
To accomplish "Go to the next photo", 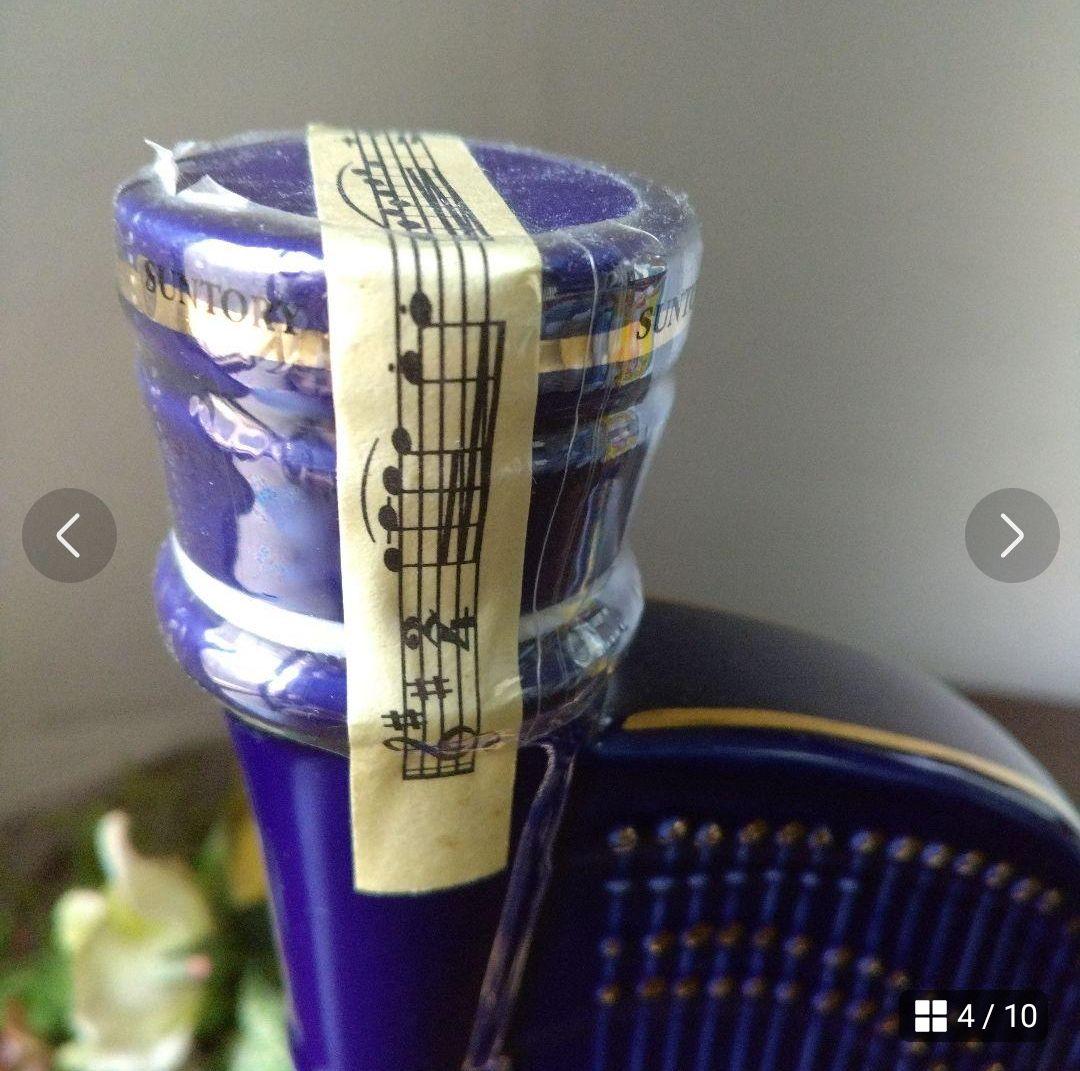I will pyautogui.click(x=1011, y=535).
